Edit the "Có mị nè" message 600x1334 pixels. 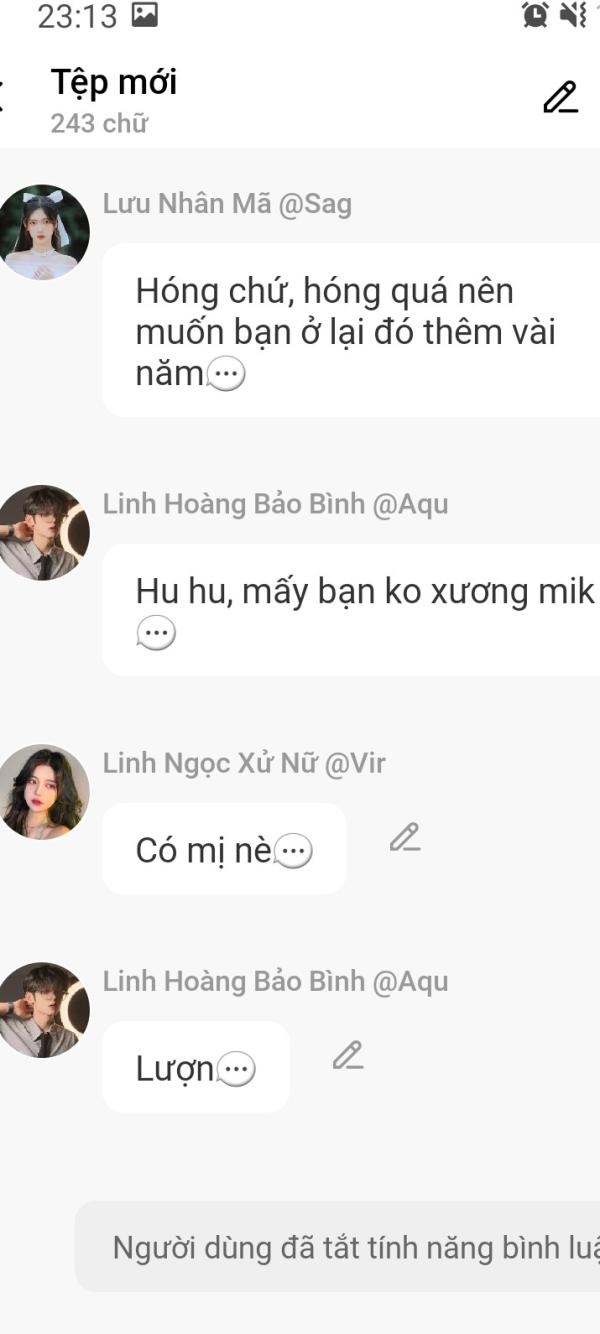(x=404, y=838)
